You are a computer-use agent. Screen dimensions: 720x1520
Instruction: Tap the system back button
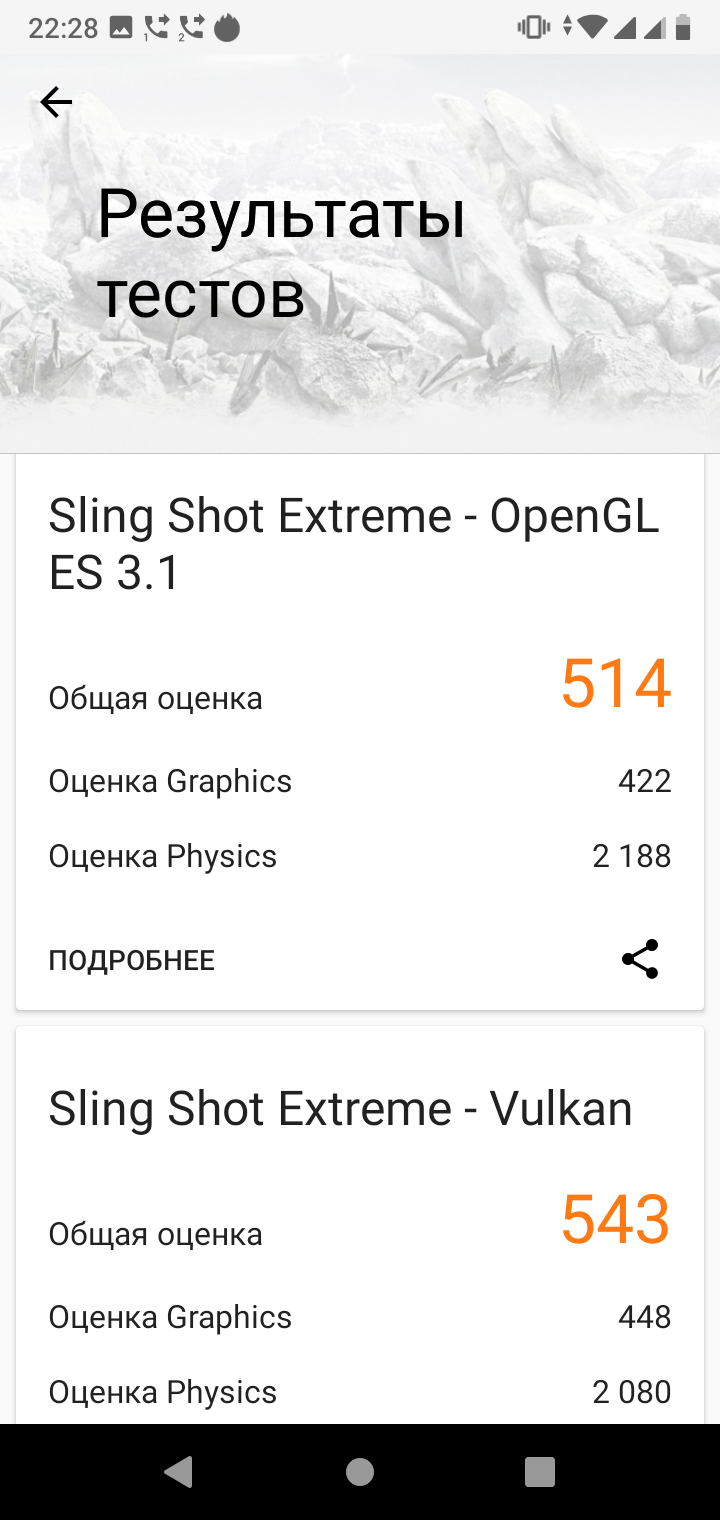(179, 1471)
